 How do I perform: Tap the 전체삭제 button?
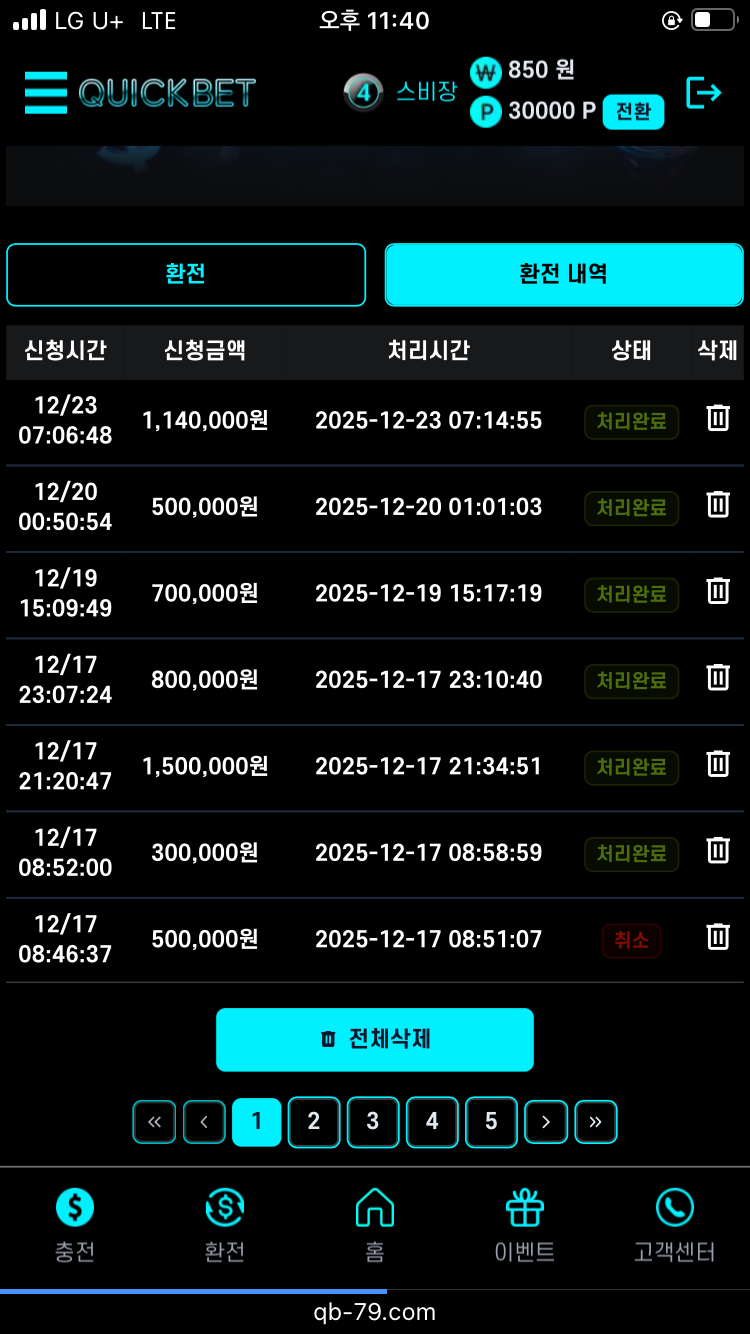375,1040
